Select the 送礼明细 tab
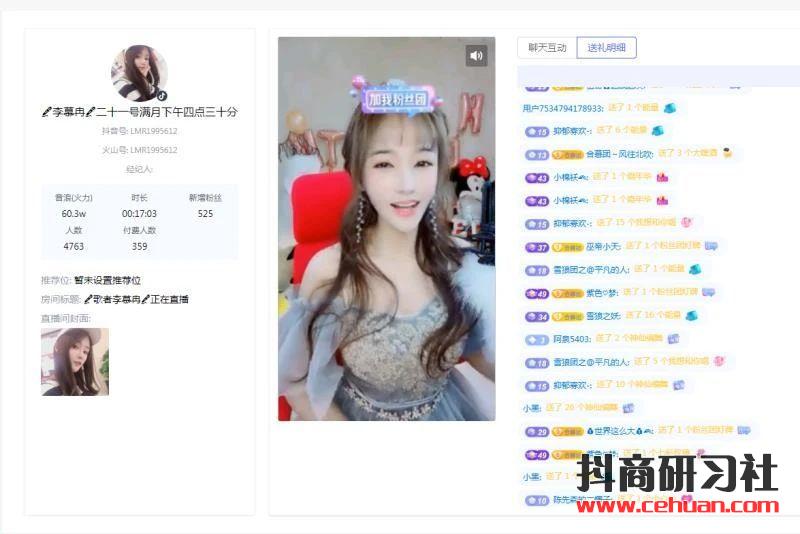 coord(606,48)
